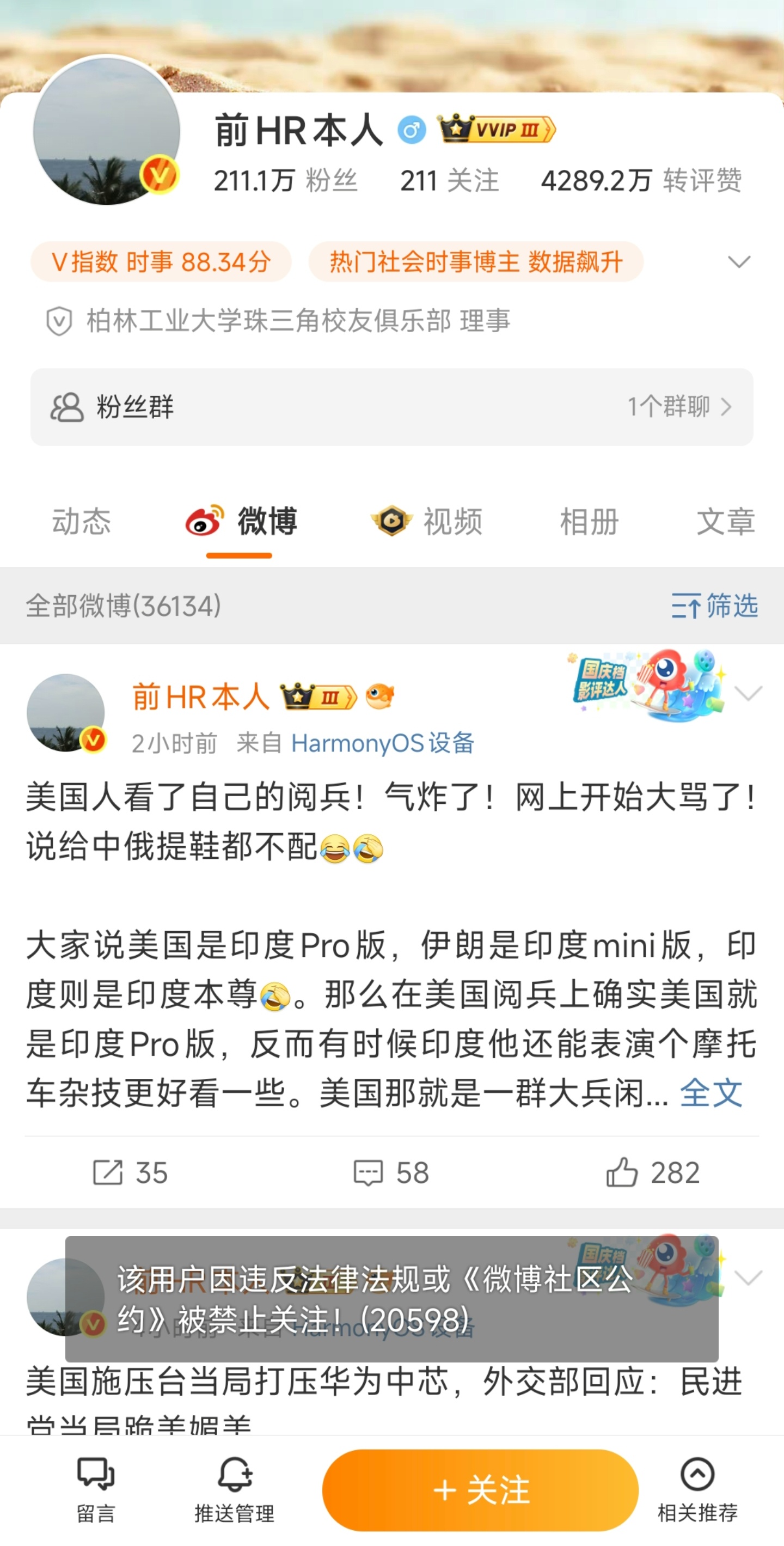Open the 筛选 filter options

point(714,606)
